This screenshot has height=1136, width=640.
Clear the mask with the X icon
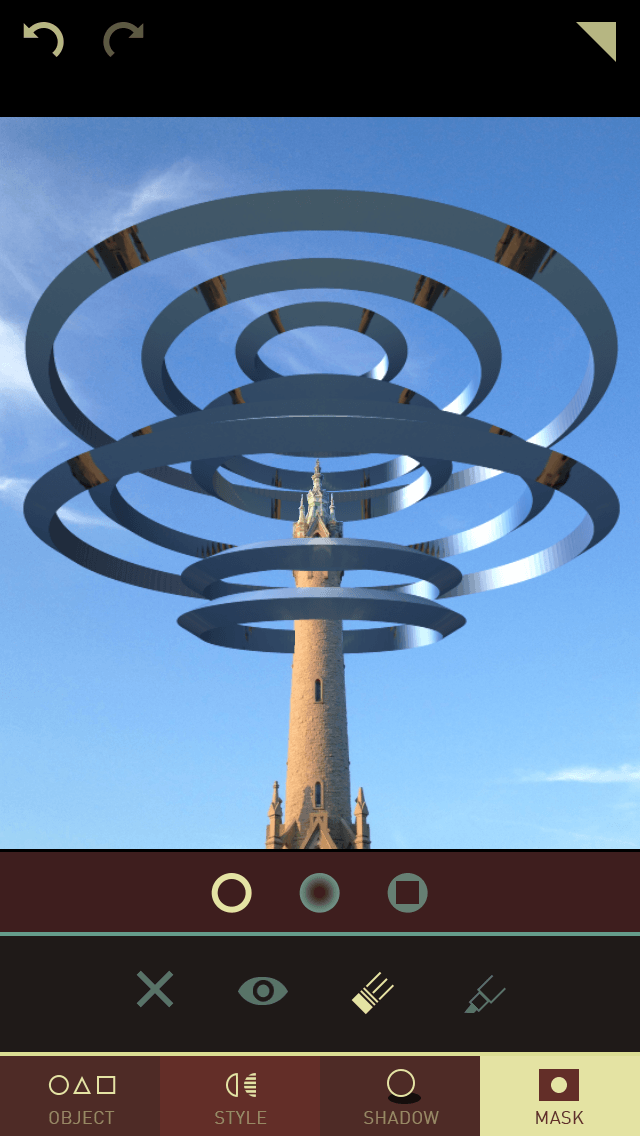tap(155, 989)
